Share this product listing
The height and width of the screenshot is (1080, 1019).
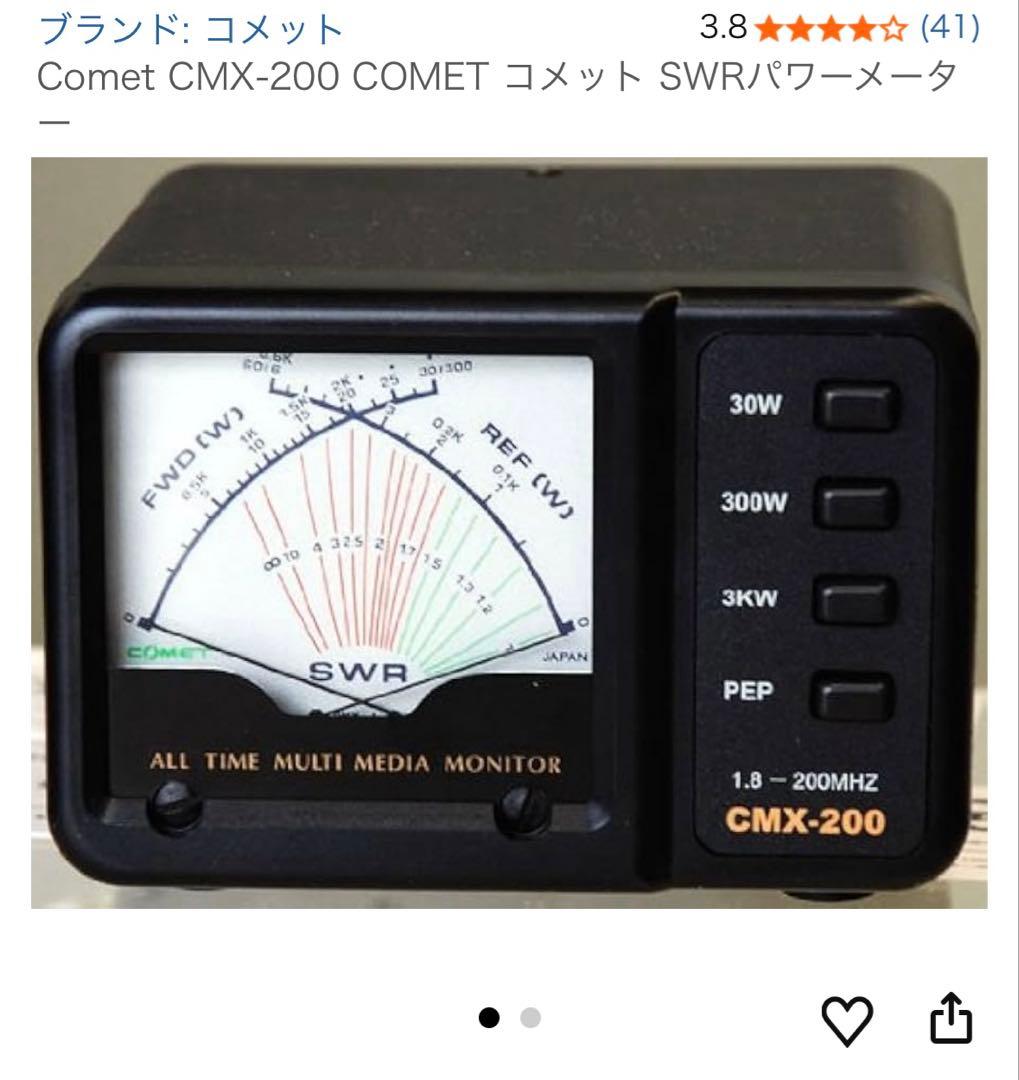click(951, 1017)
